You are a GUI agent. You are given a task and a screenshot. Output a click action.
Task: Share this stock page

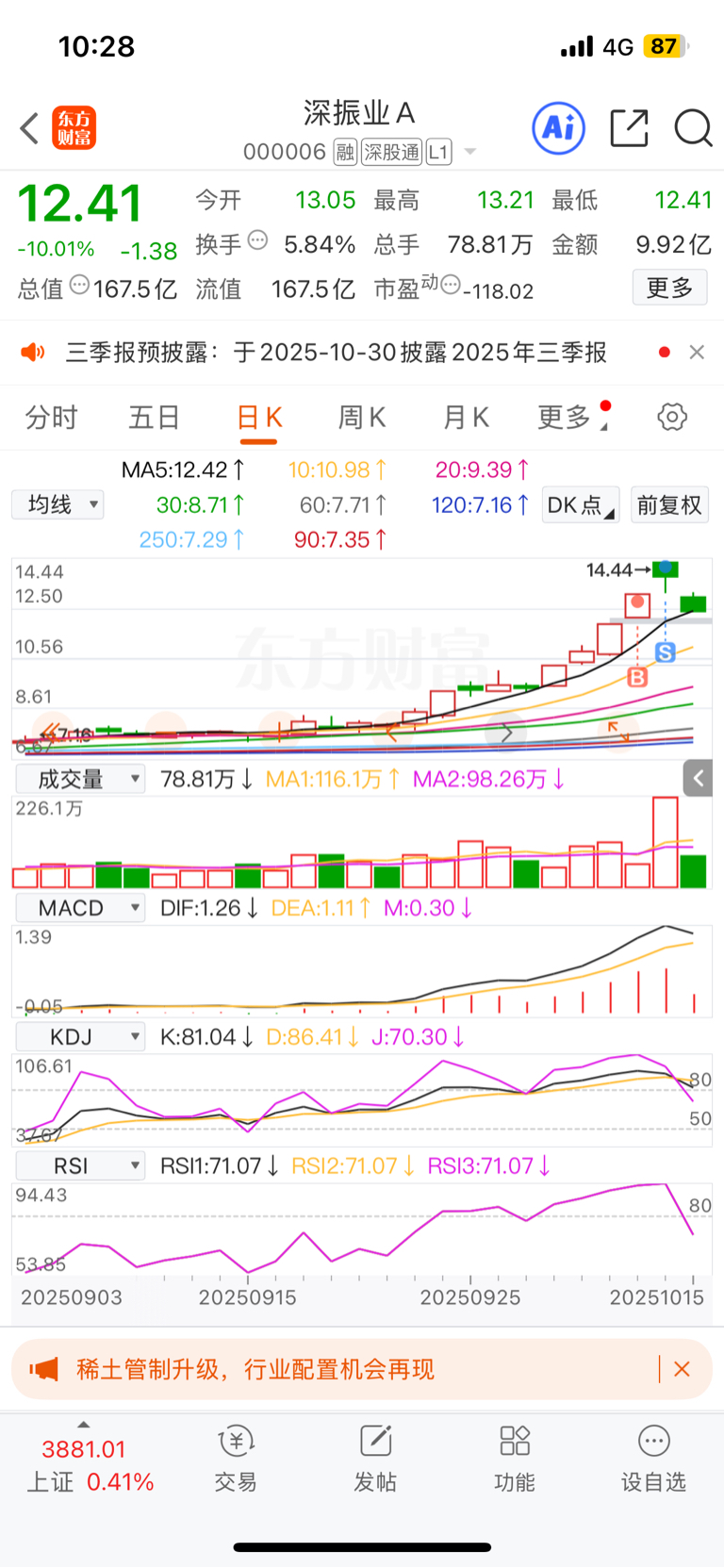(629, 128)
